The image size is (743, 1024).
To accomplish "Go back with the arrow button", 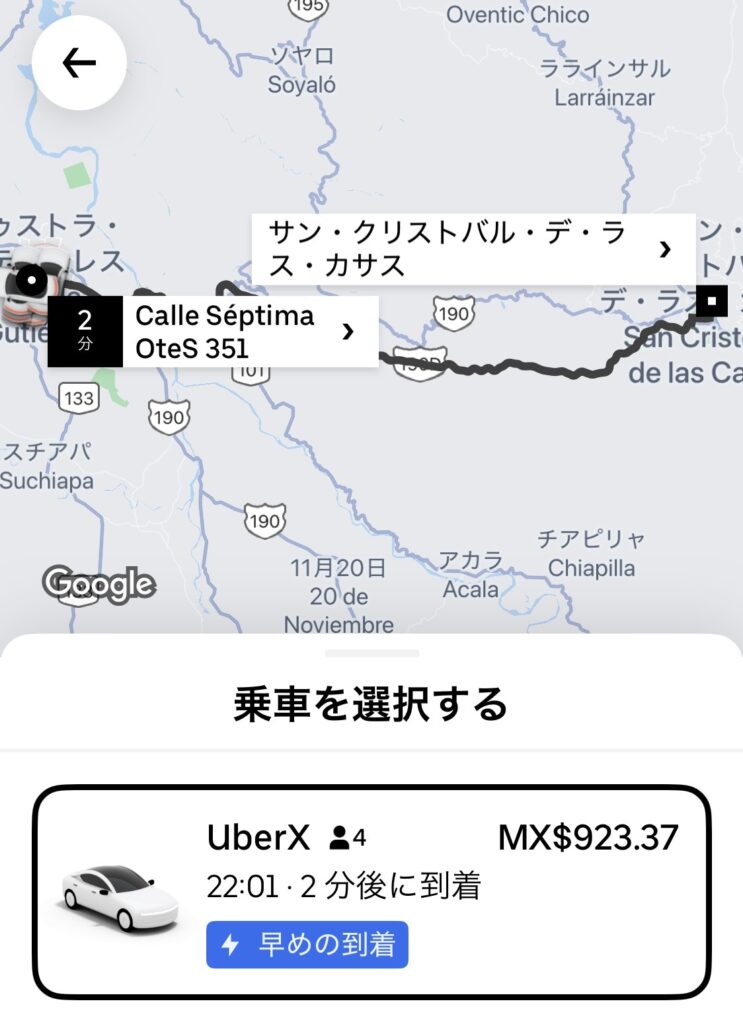I will pyautogui.click(x=79, y=64).
